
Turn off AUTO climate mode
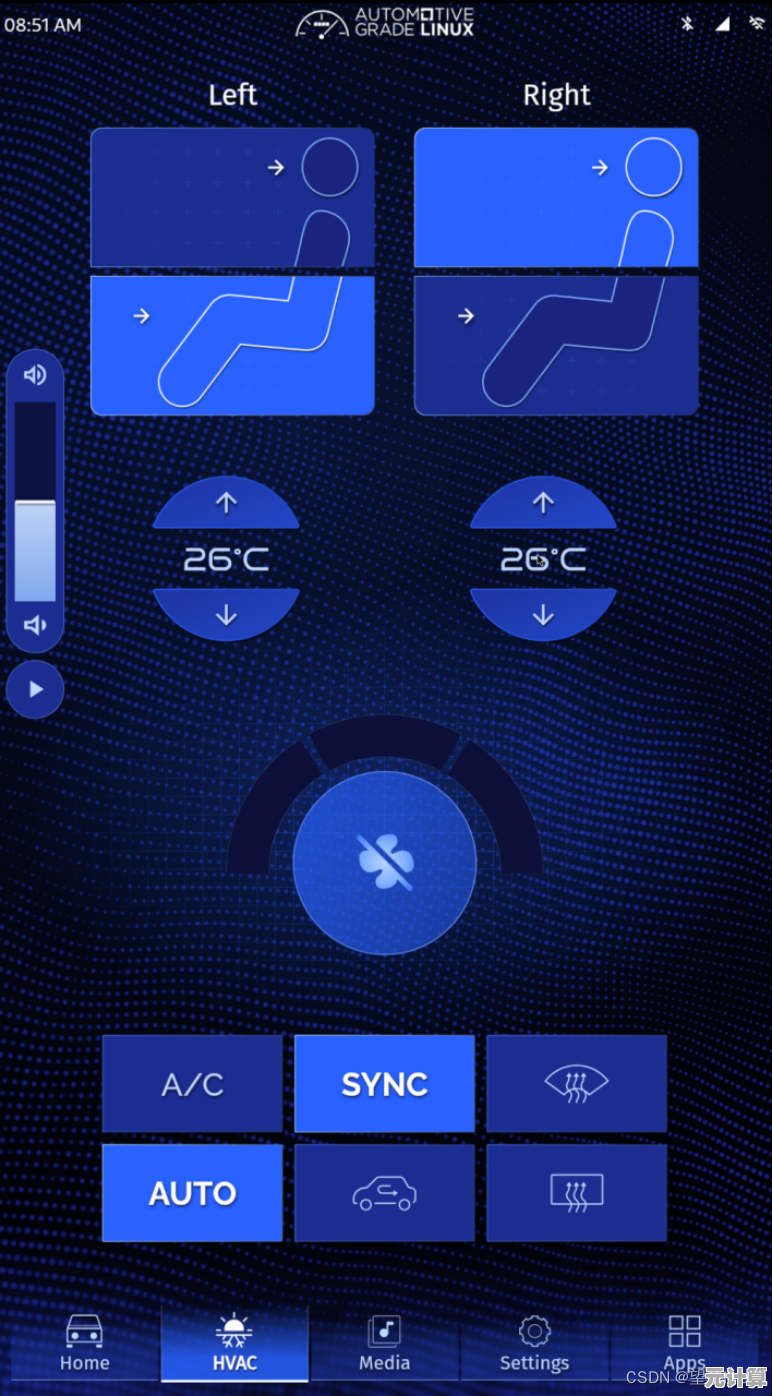pos(192,1193)
